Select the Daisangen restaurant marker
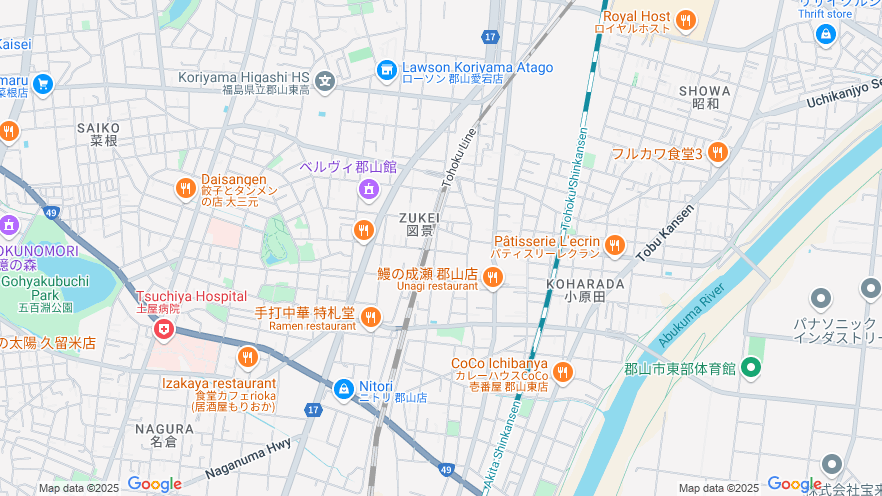Viewport: 882px width, 496px height. point(185,188)
